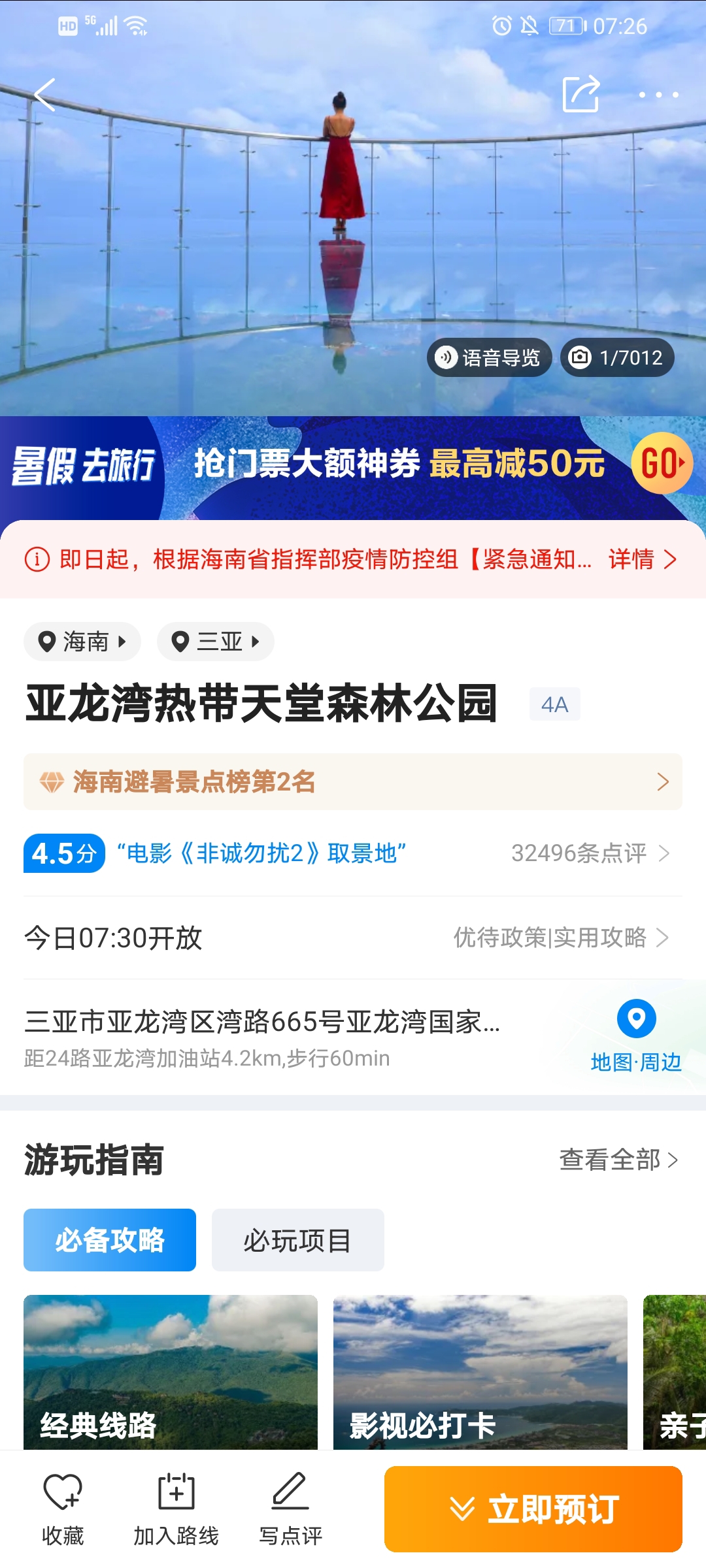View 详情 of the epidemic notice
This screenshot has height=1568, width=706.
point(642,559)
